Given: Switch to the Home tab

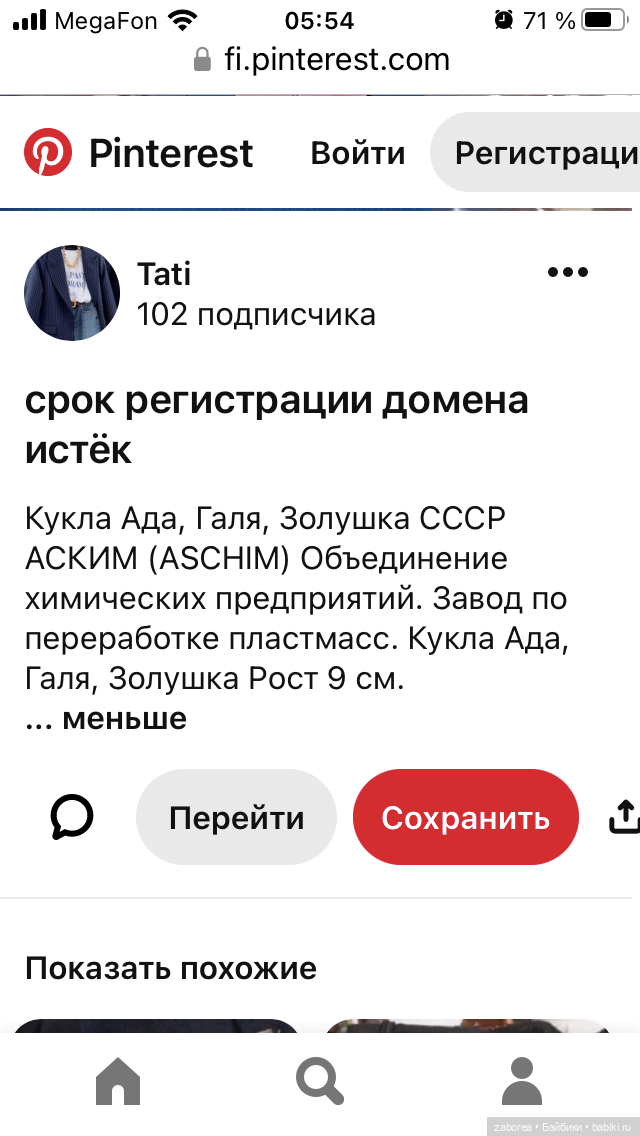Looking at the screenshot, I should 118,1083.
